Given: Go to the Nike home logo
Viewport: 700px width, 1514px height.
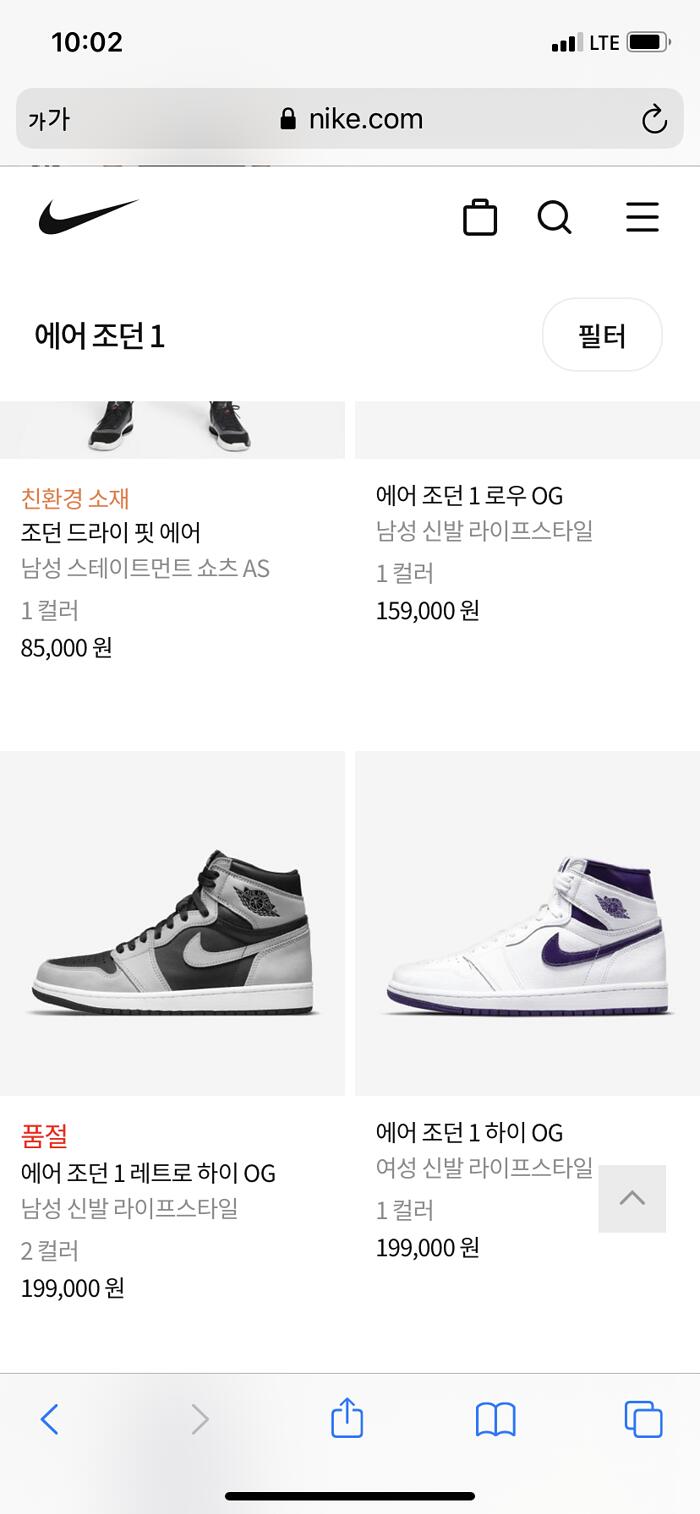Looking at the screenshot, I should point(88,216).
